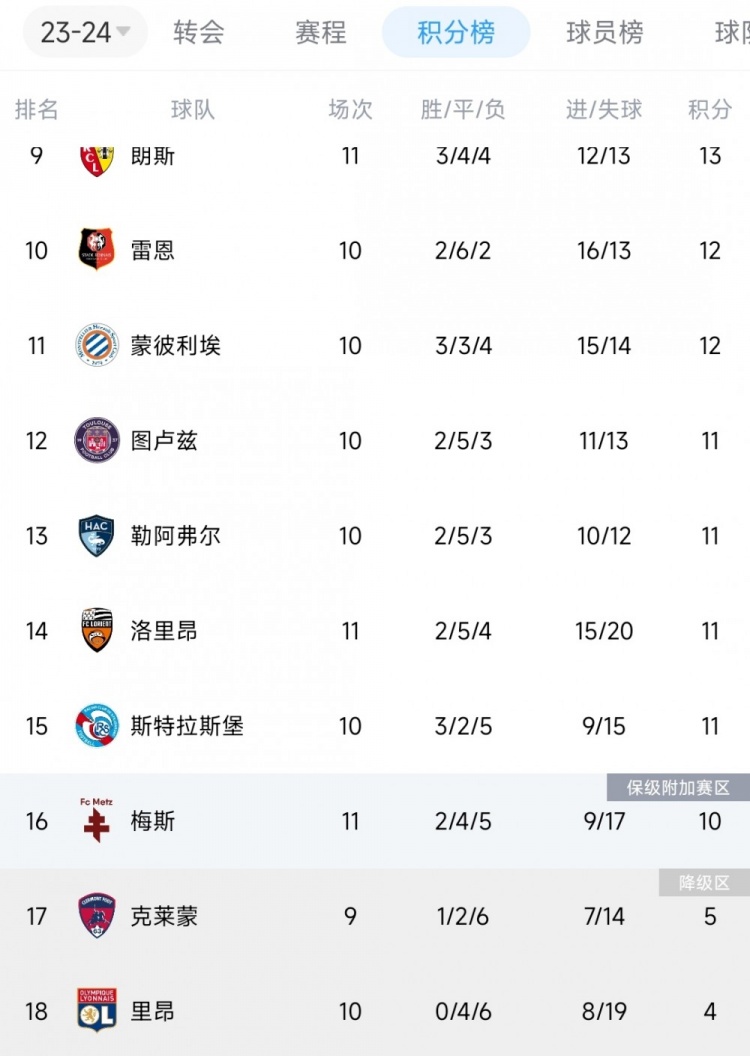Viewport: 750px width, 1056px height.
Task: Select the 积分榜 standings tab
Action: (x=456, y=33)
